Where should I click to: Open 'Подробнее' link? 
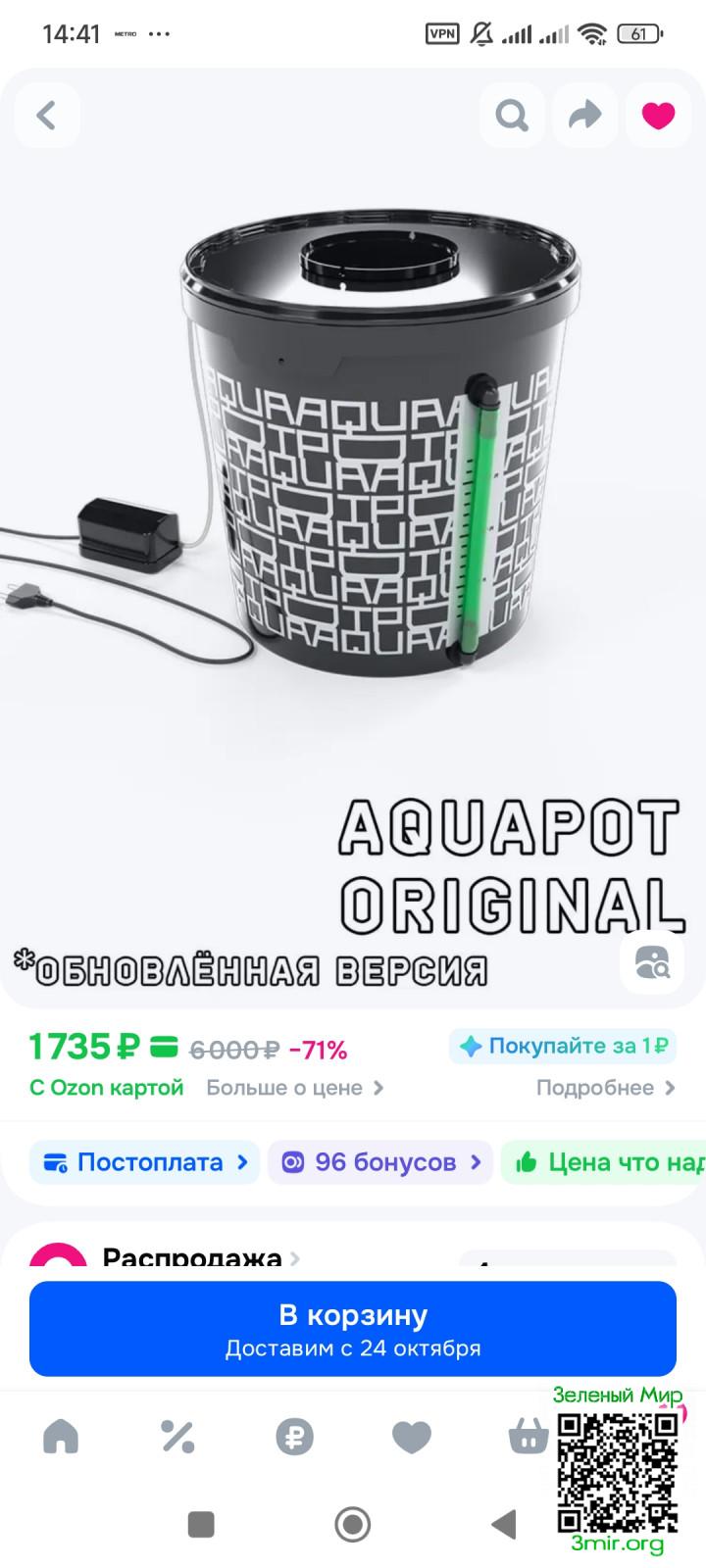tap(605, 1088)
